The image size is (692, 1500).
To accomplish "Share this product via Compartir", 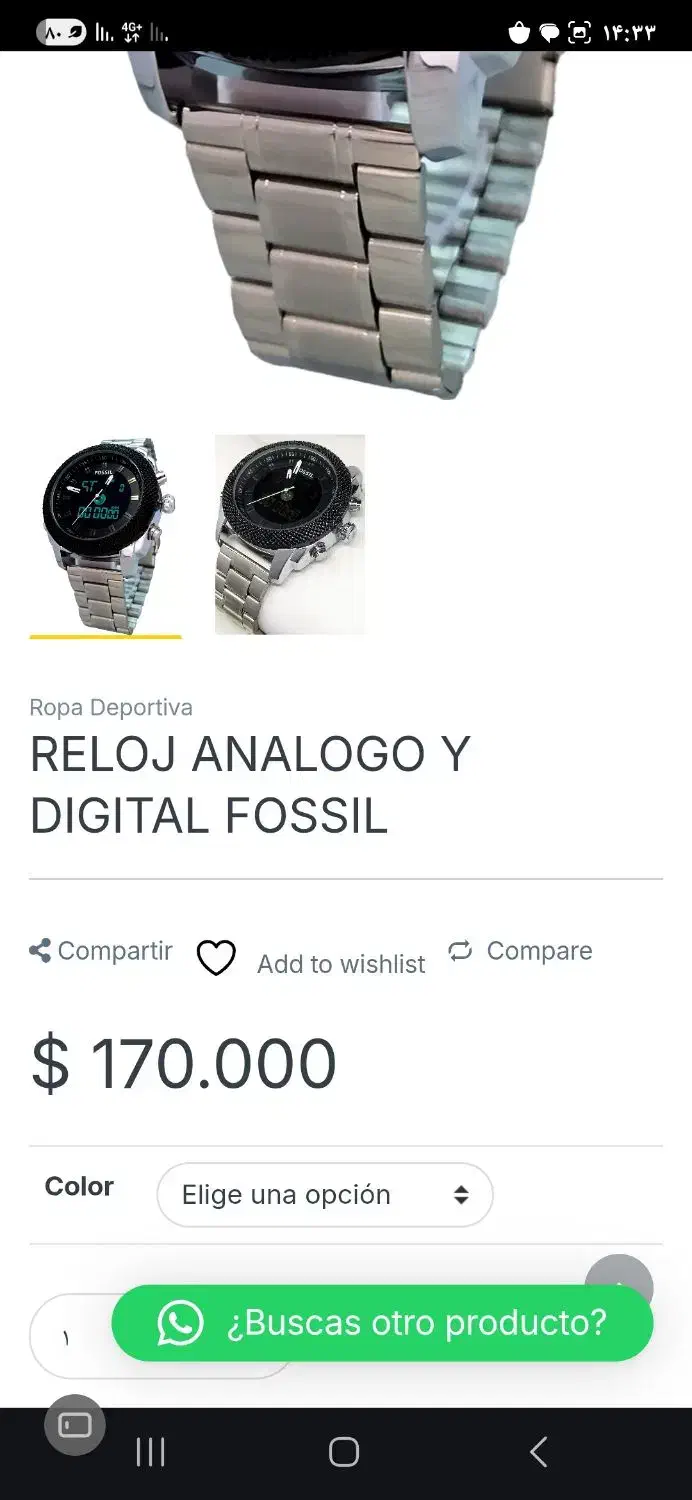I will 101,951.
